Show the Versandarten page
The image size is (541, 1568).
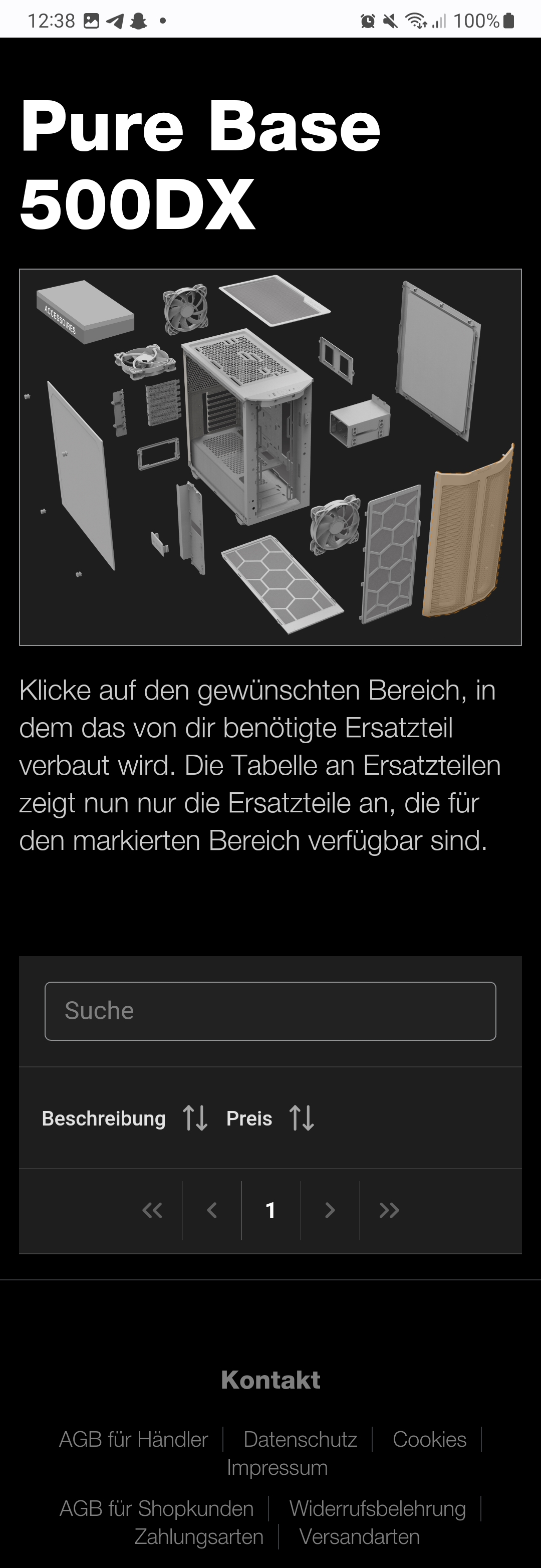click(359, 1536)
